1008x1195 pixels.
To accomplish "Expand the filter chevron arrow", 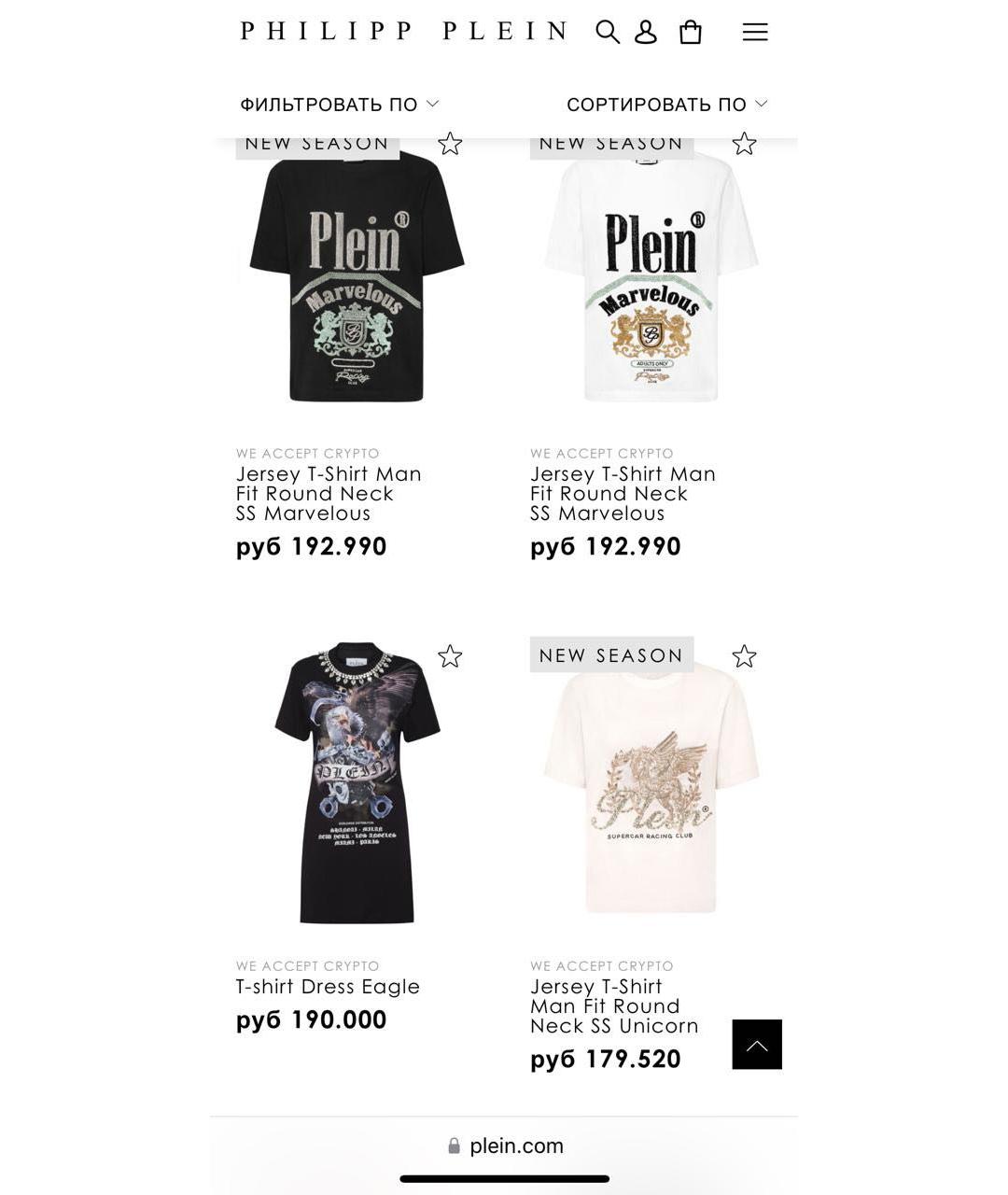I will click(432, 104).
